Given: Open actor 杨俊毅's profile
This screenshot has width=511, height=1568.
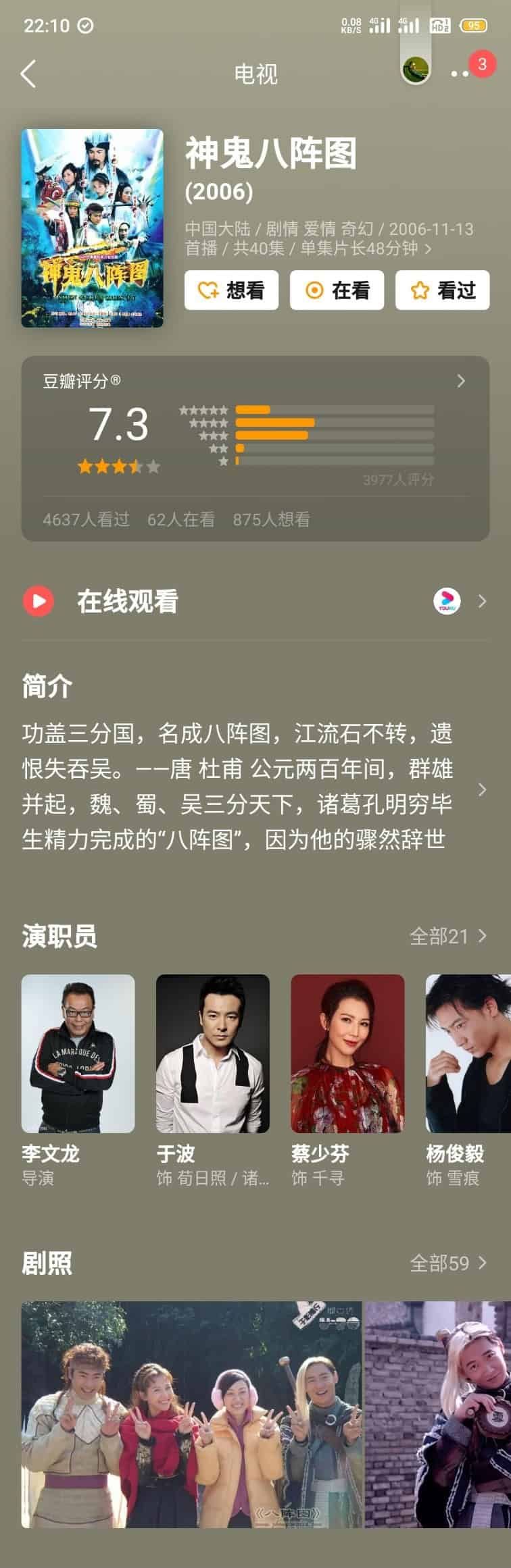Looking at the screenshot, I should (468, 1053).
